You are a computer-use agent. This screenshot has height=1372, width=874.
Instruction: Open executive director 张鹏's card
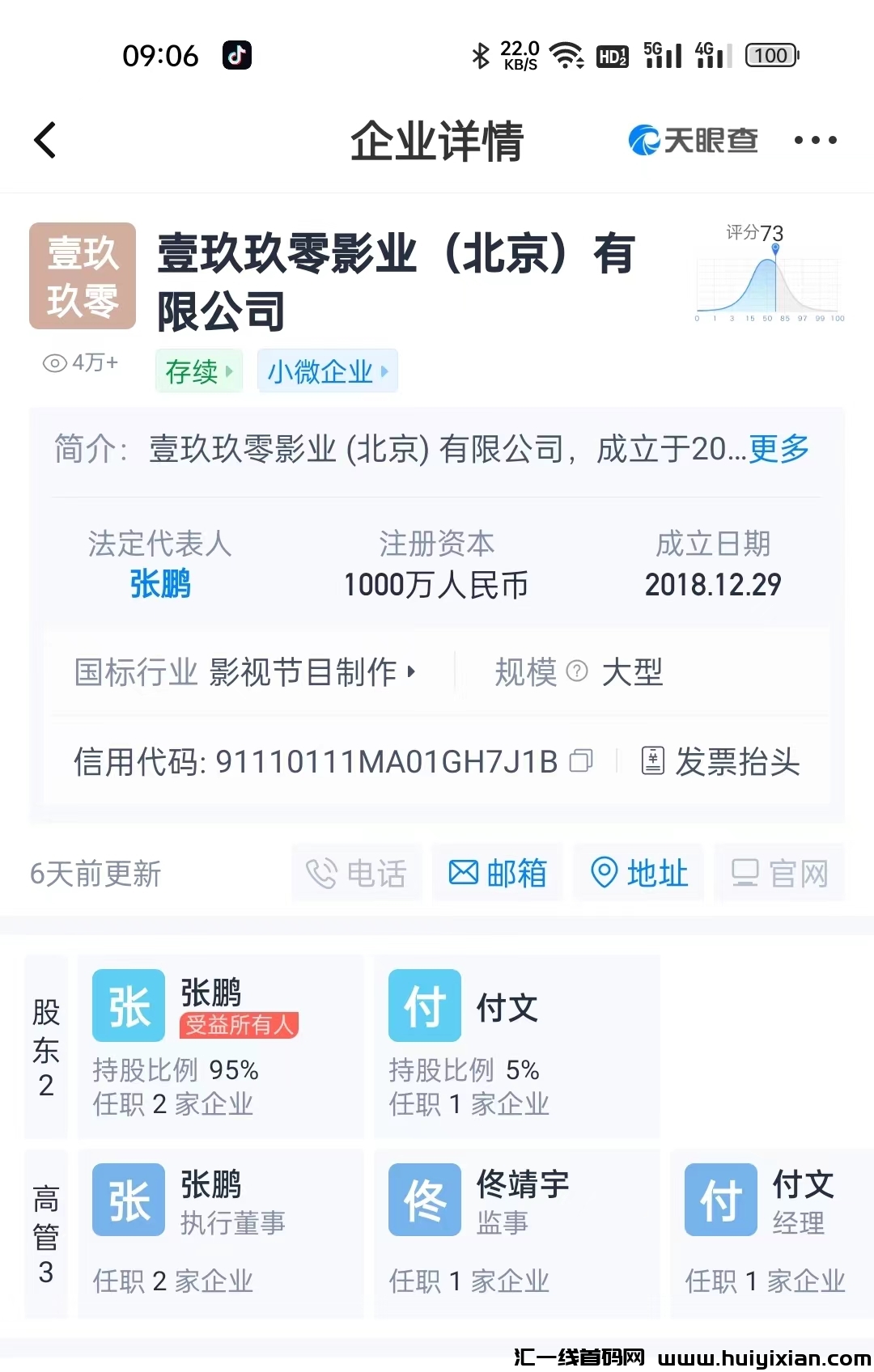click(220, 1234)
